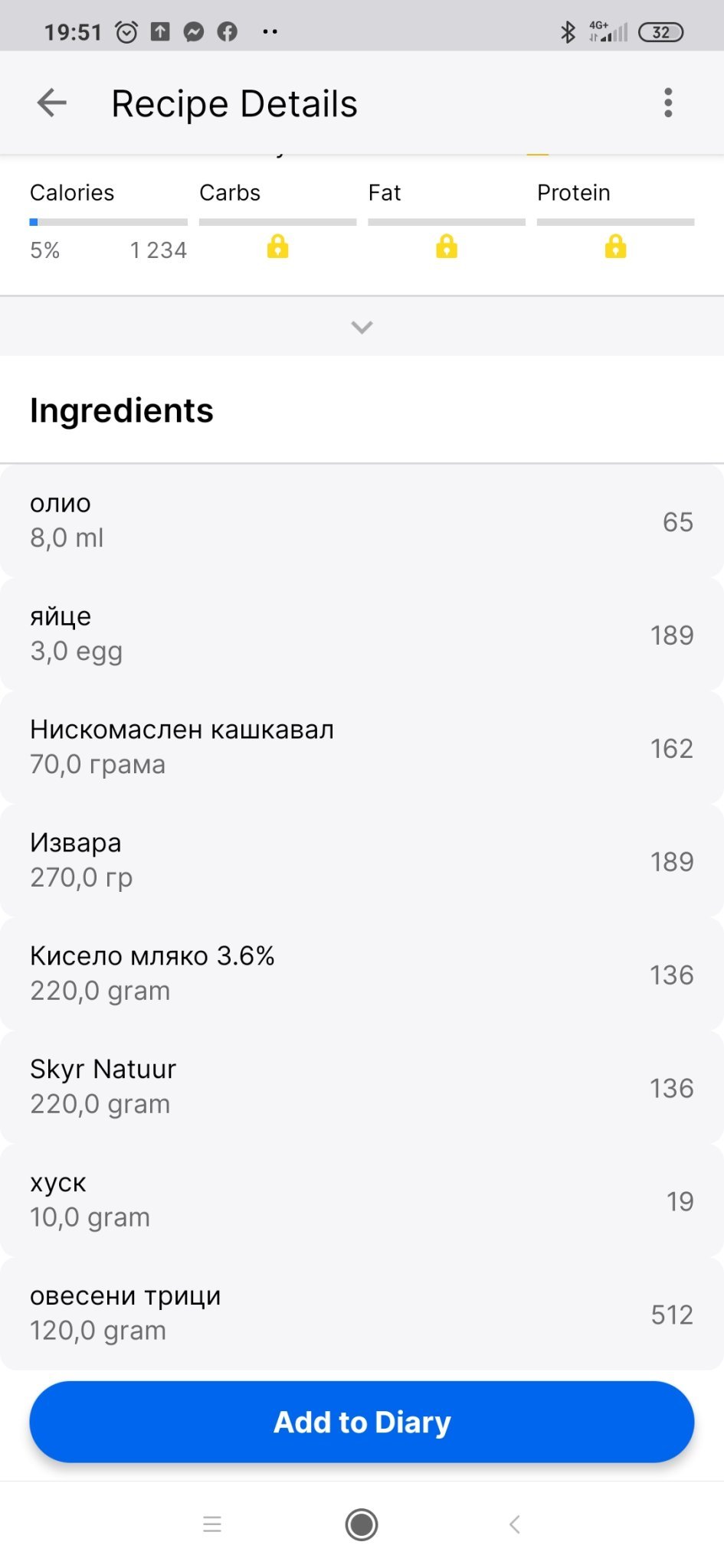Open the яйце ingredient row

(x=362, y=634)
